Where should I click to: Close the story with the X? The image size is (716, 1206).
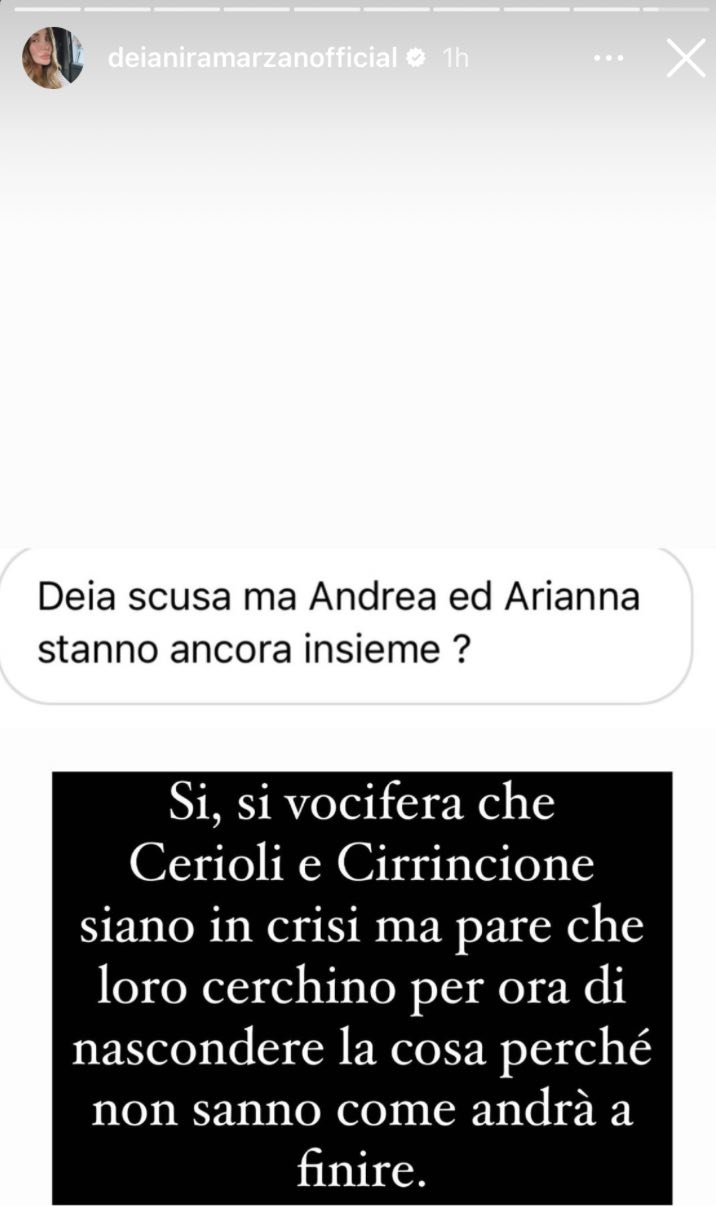click(x=685, y=59)
